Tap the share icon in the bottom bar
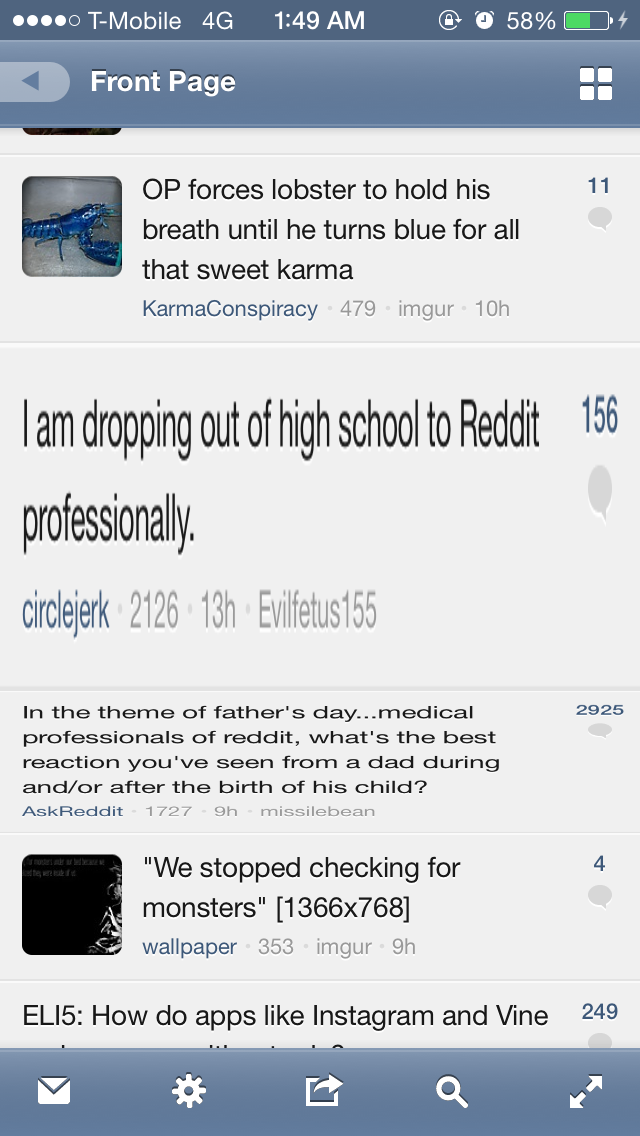This screenshot has height=1136, width=640. (x=323, y=1092)
